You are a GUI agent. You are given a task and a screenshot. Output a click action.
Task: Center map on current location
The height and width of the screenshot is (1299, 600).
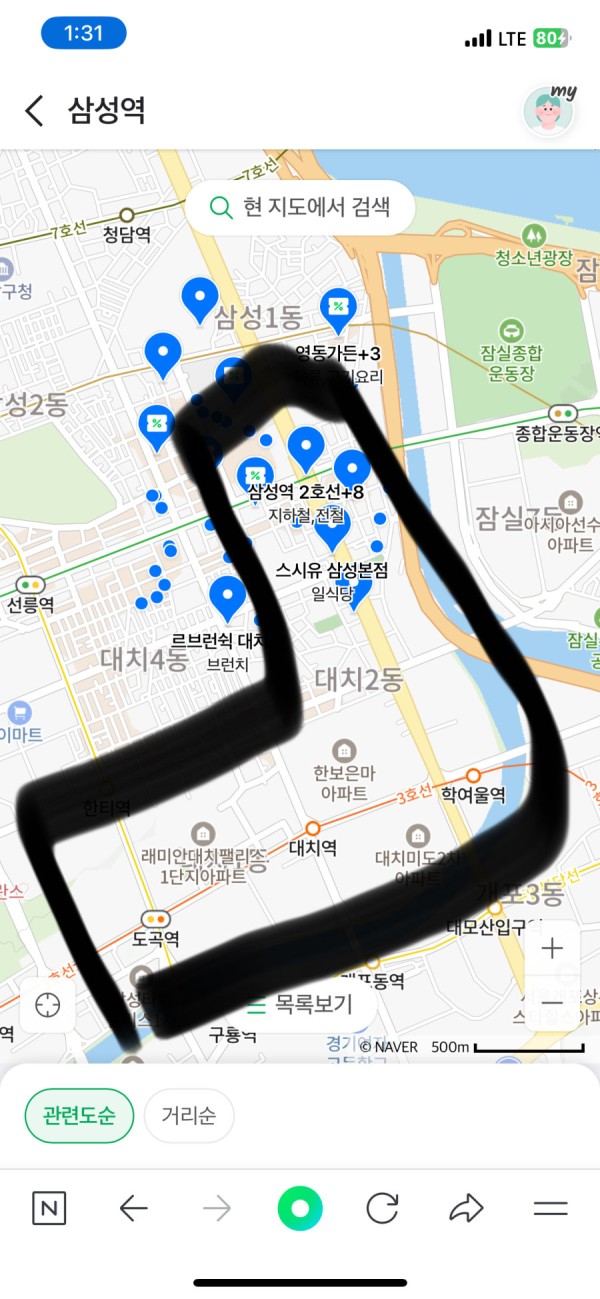(x=48, y=1005)
